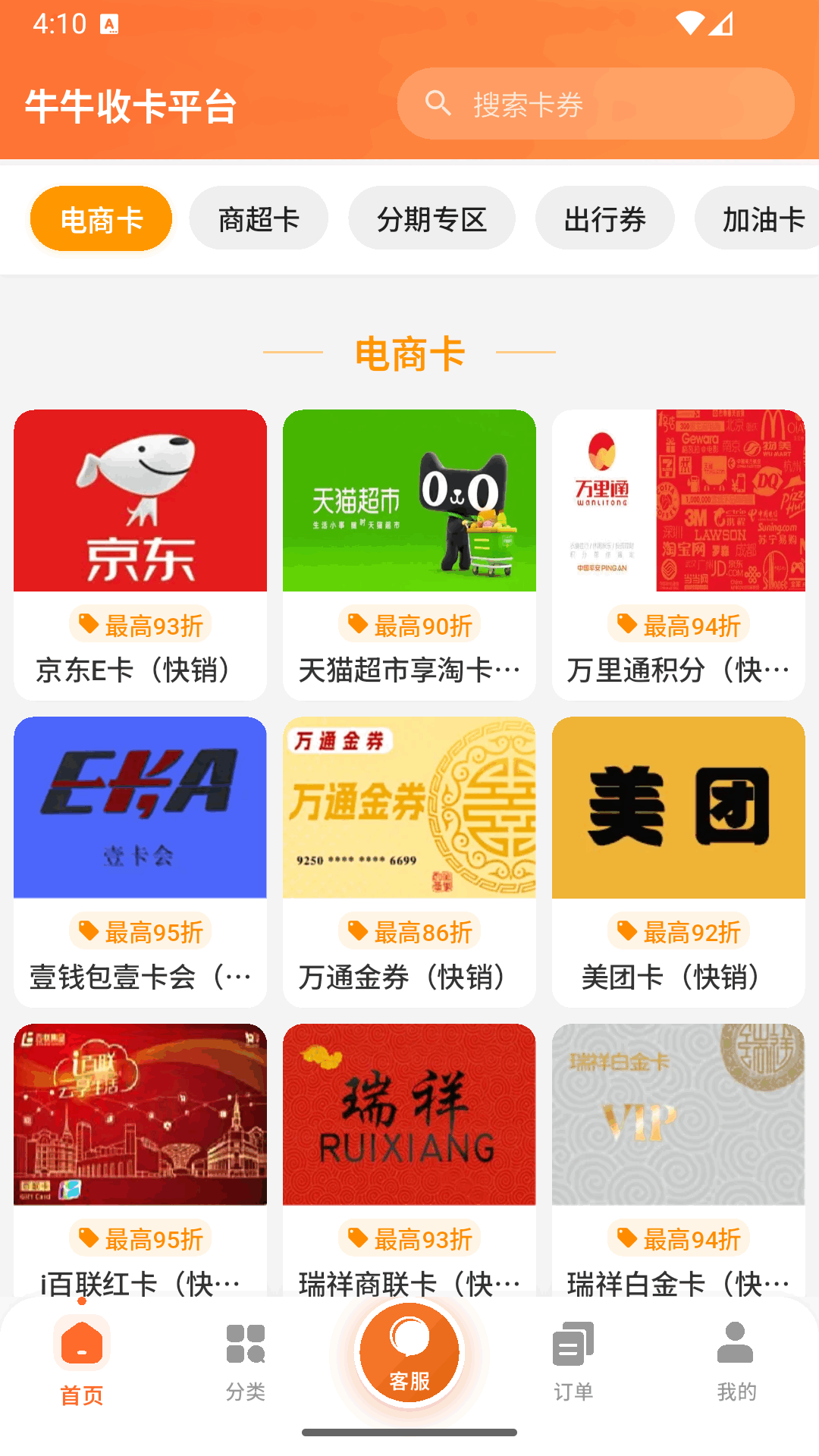Click the price tag icon beside 最高93折

[86, 623]
